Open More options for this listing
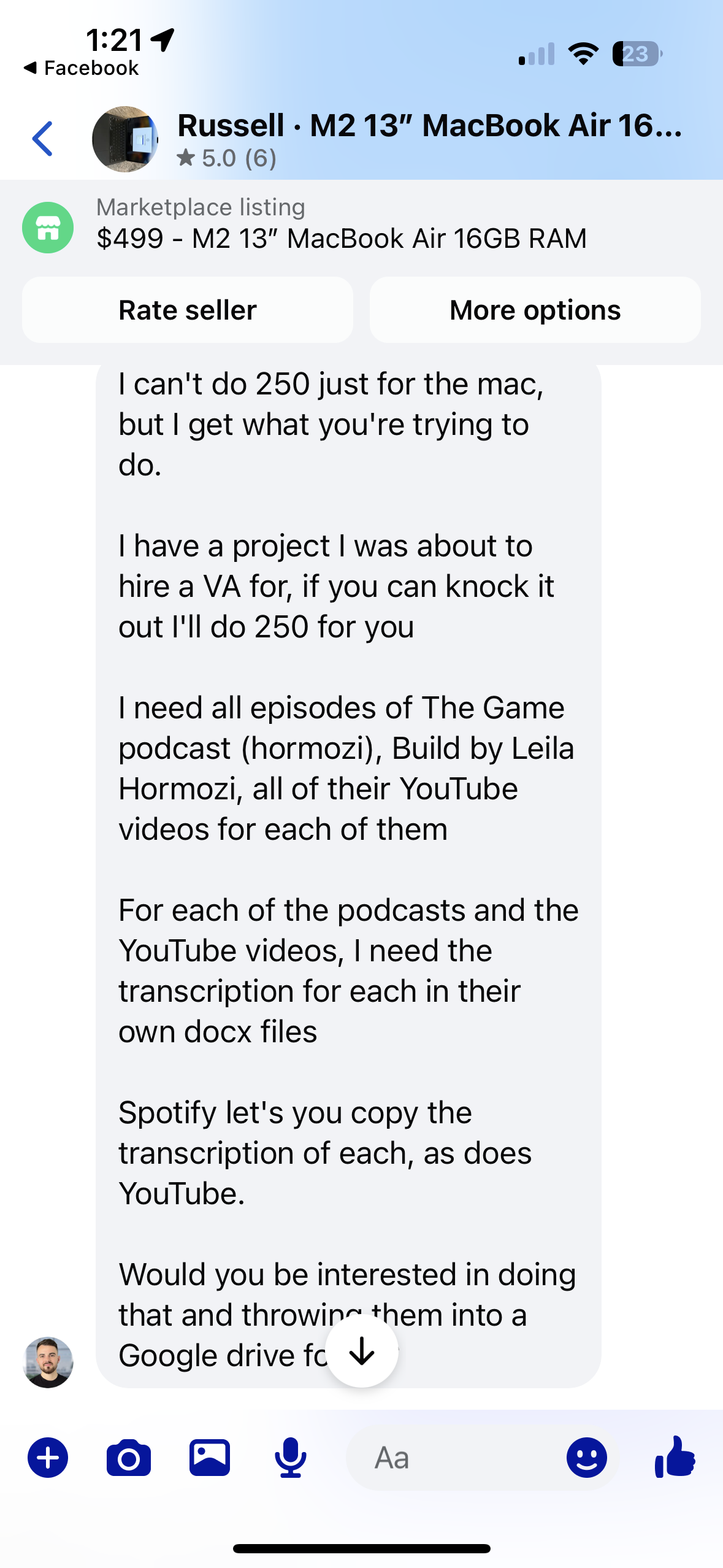 (x=535, y=310)
